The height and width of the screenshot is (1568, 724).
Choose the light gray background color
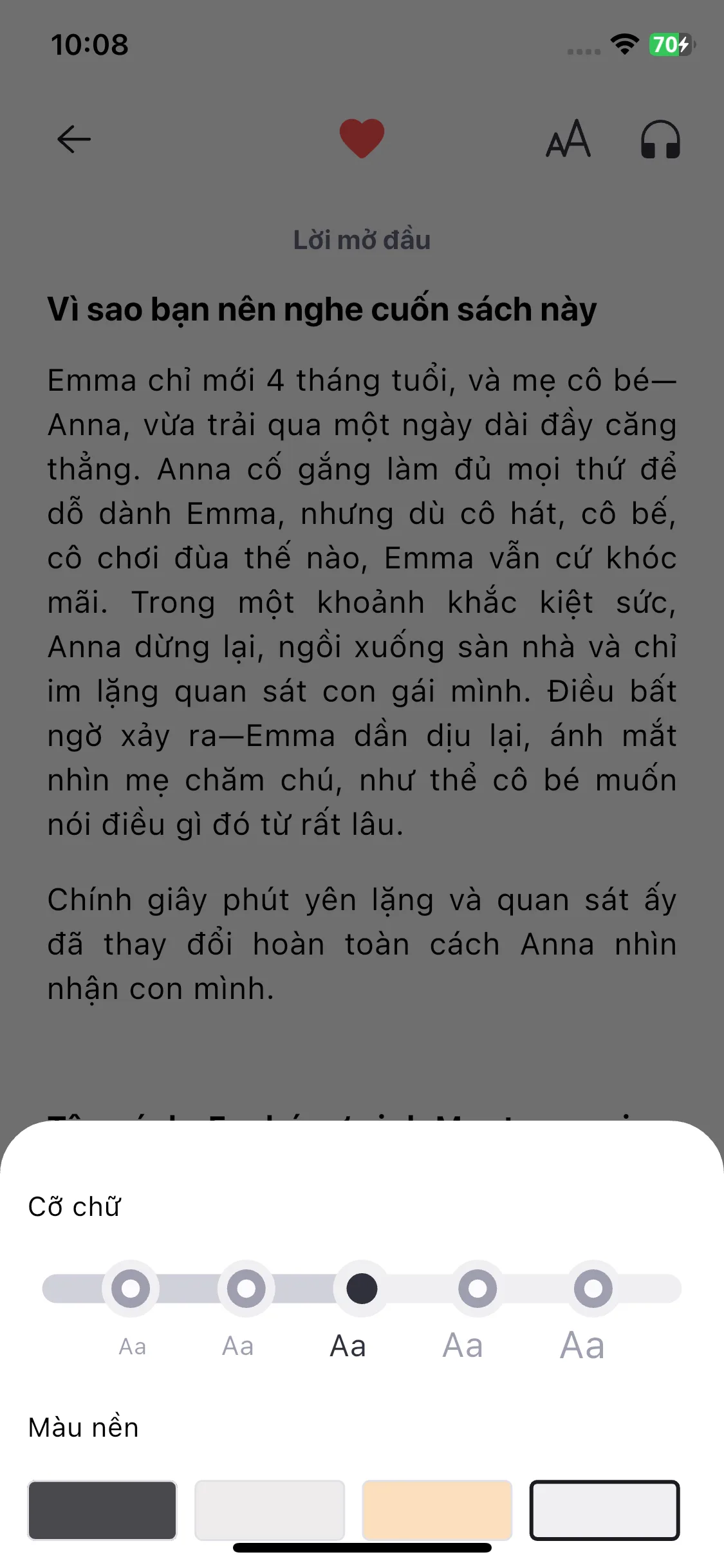tap(270, 1510)
